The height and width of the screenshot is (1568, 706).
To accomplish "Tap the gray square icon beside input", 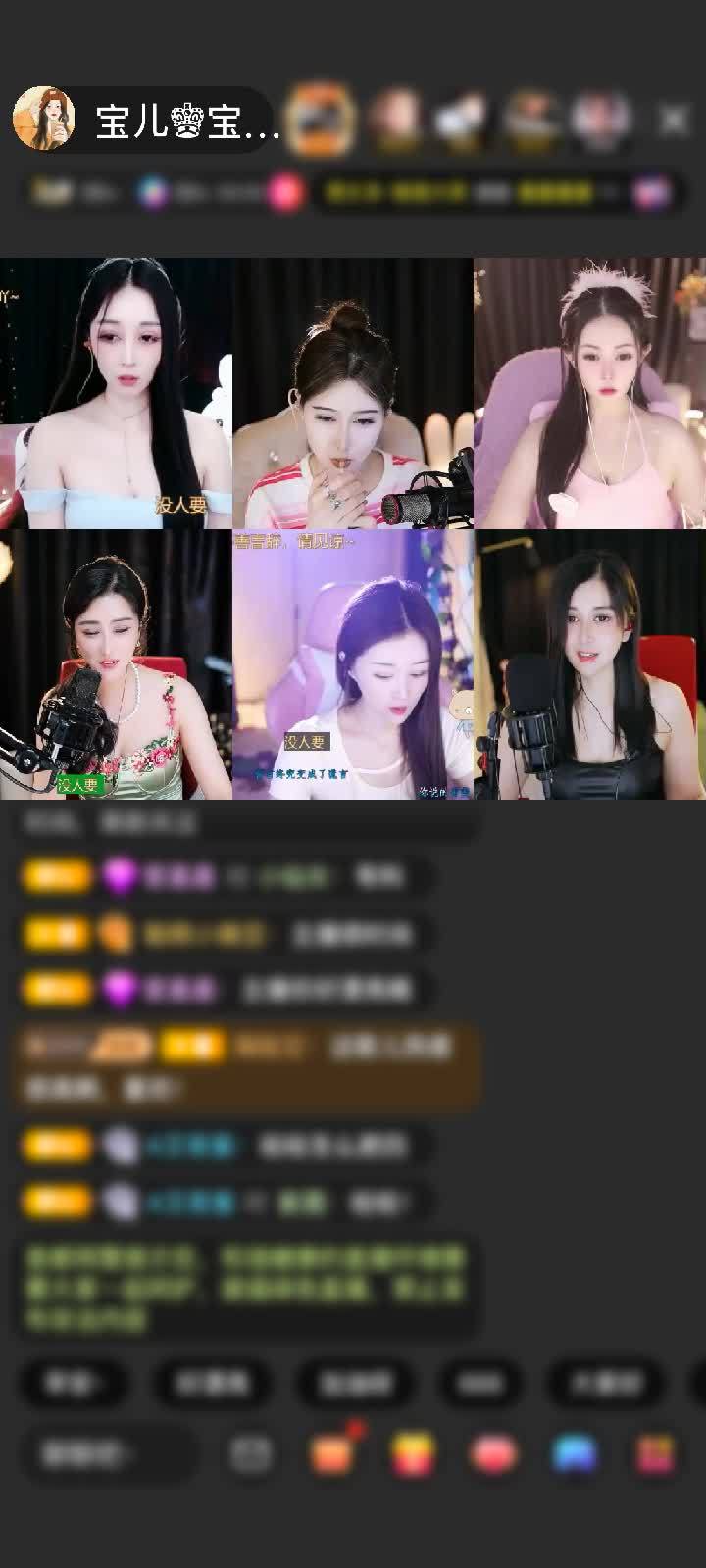I will pyautogui.click(x=250, y=1454).
